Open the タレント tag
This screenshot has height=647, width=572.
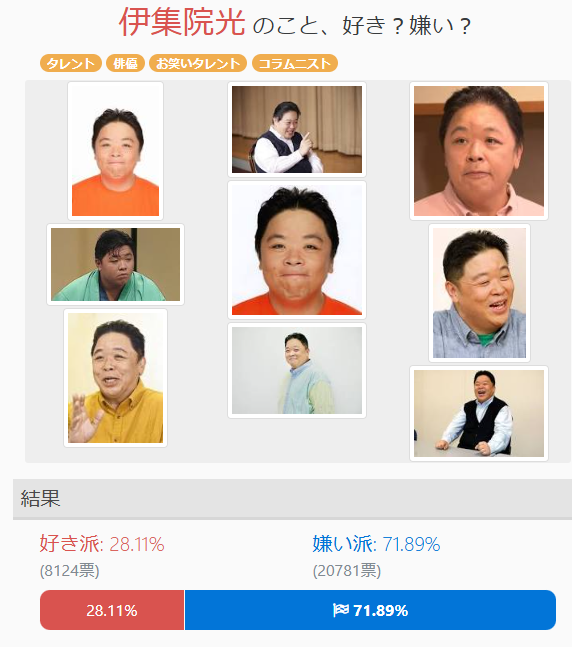click(71, 63)
